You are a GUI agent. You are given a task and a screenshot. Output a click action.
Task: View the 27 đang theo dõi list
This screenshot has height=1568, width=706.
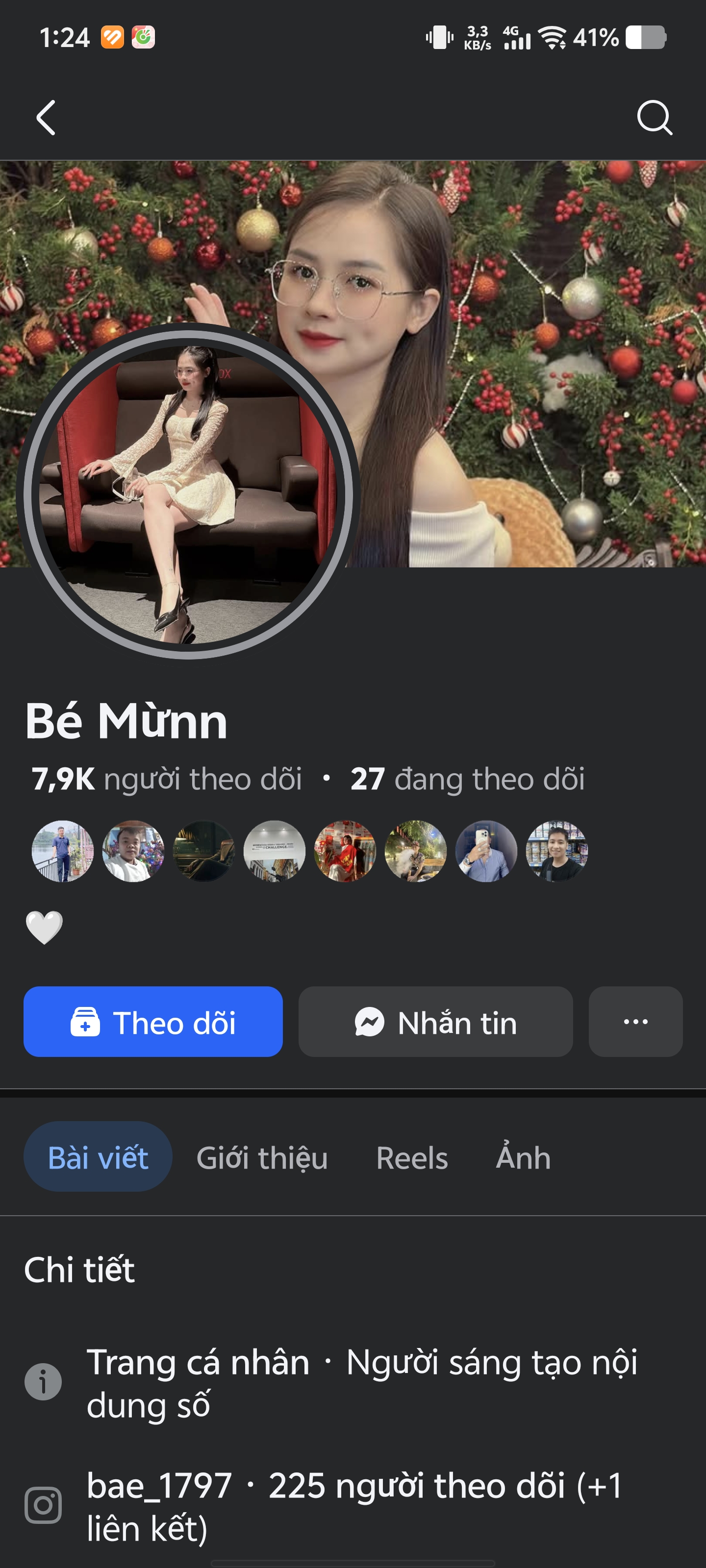tap(467, 779)
